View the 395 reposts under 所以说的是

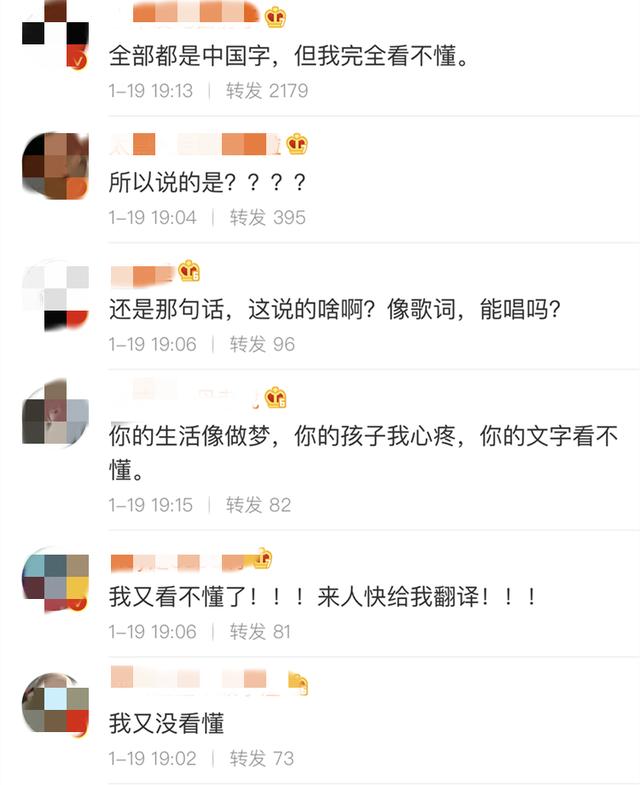pyautogui.click(x=267, y=217)
